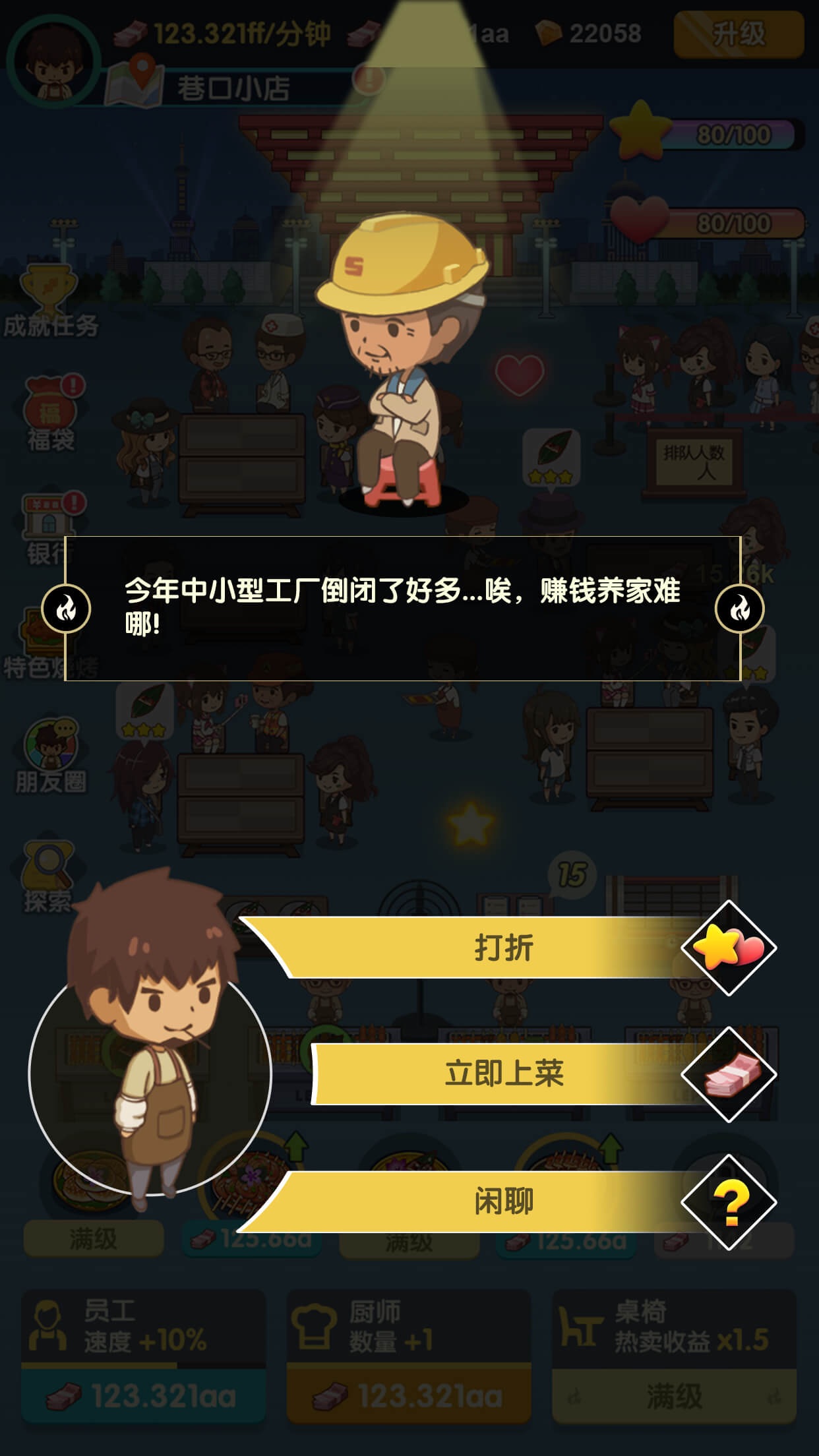The width and height of the screenshot is (819, 1456).
Task: Tap the dialogue box to continue
Action: click(402, 608)
